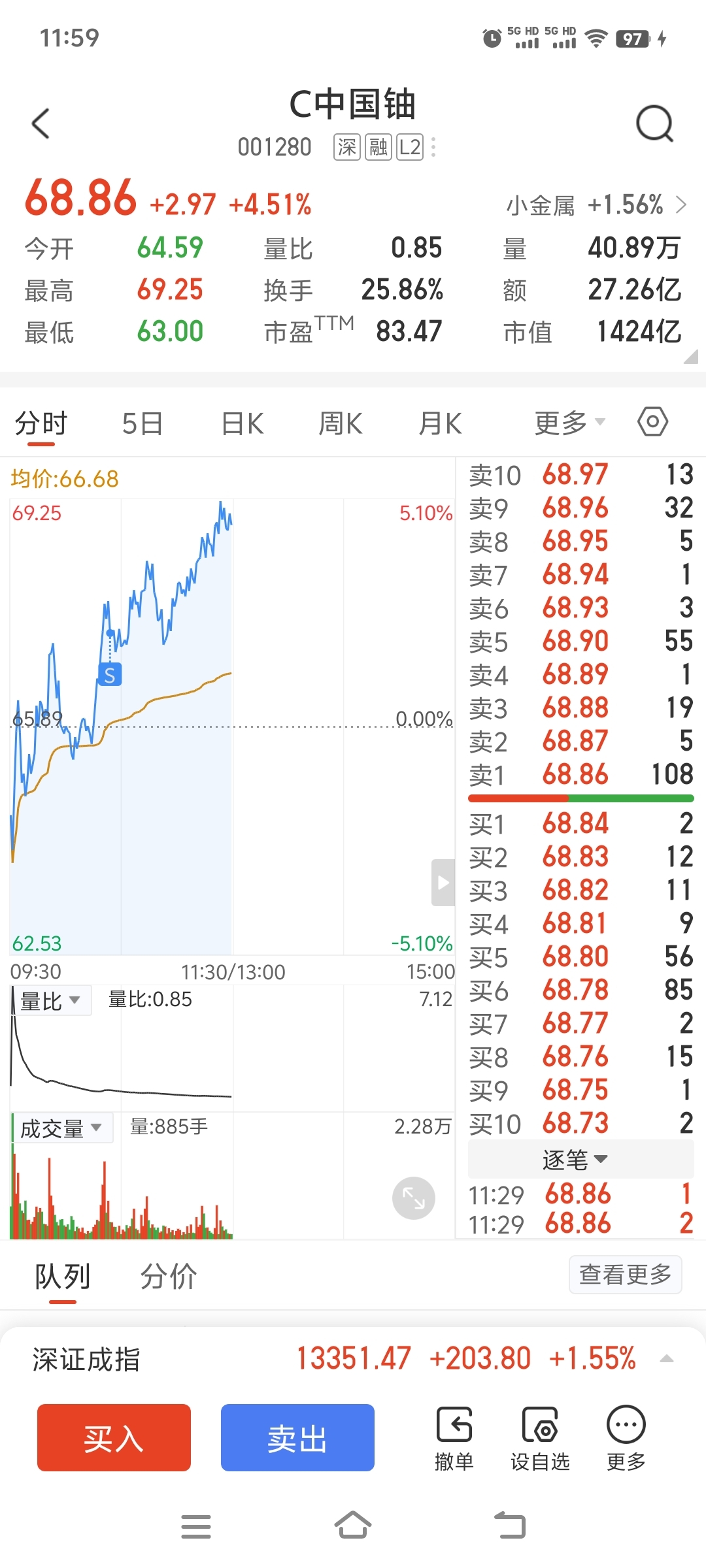Switch to the 5日 chart tab
Image resolution: width=706 pixels, height=1568 pixels.
[x=142, y=423]
